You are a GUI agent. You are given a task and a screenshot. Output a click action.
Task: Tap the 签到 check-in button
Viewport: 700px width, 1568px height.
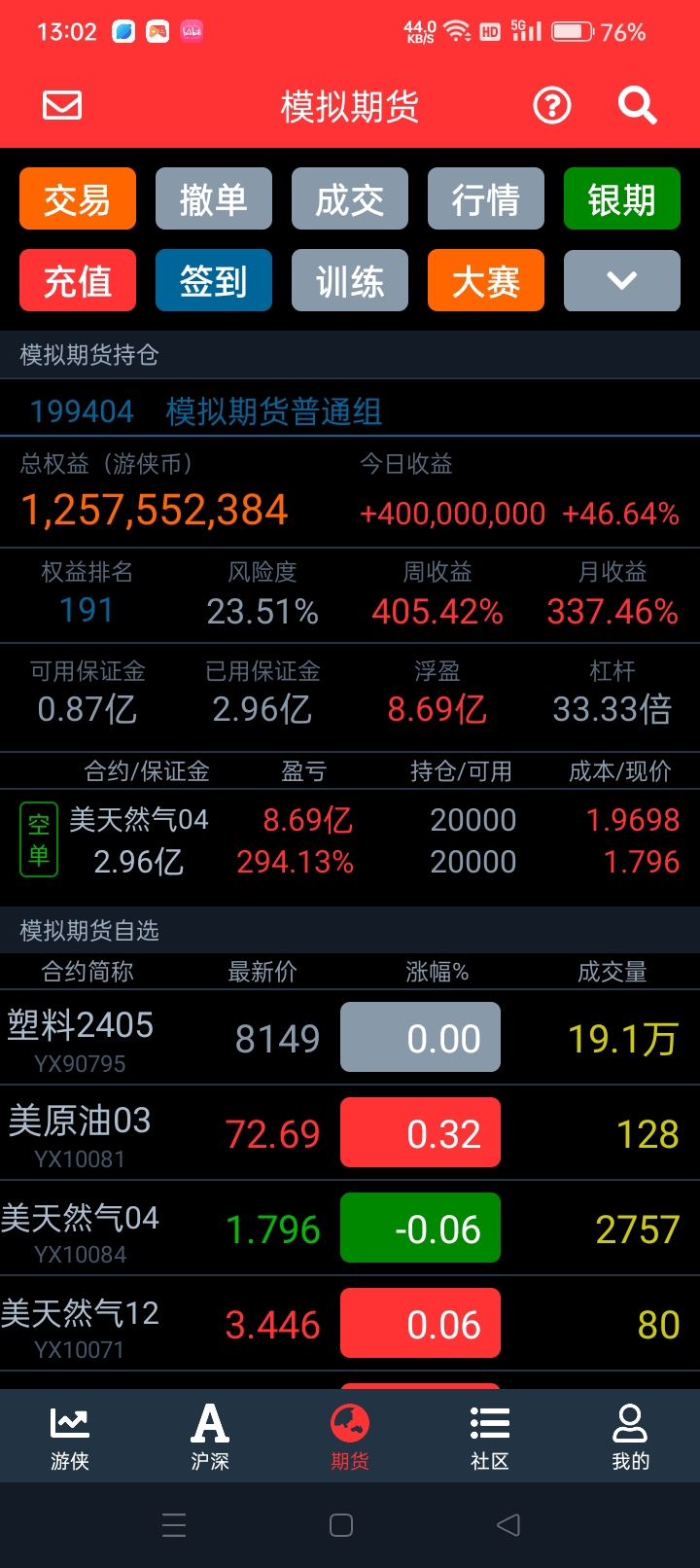click(x=214, y=281)
